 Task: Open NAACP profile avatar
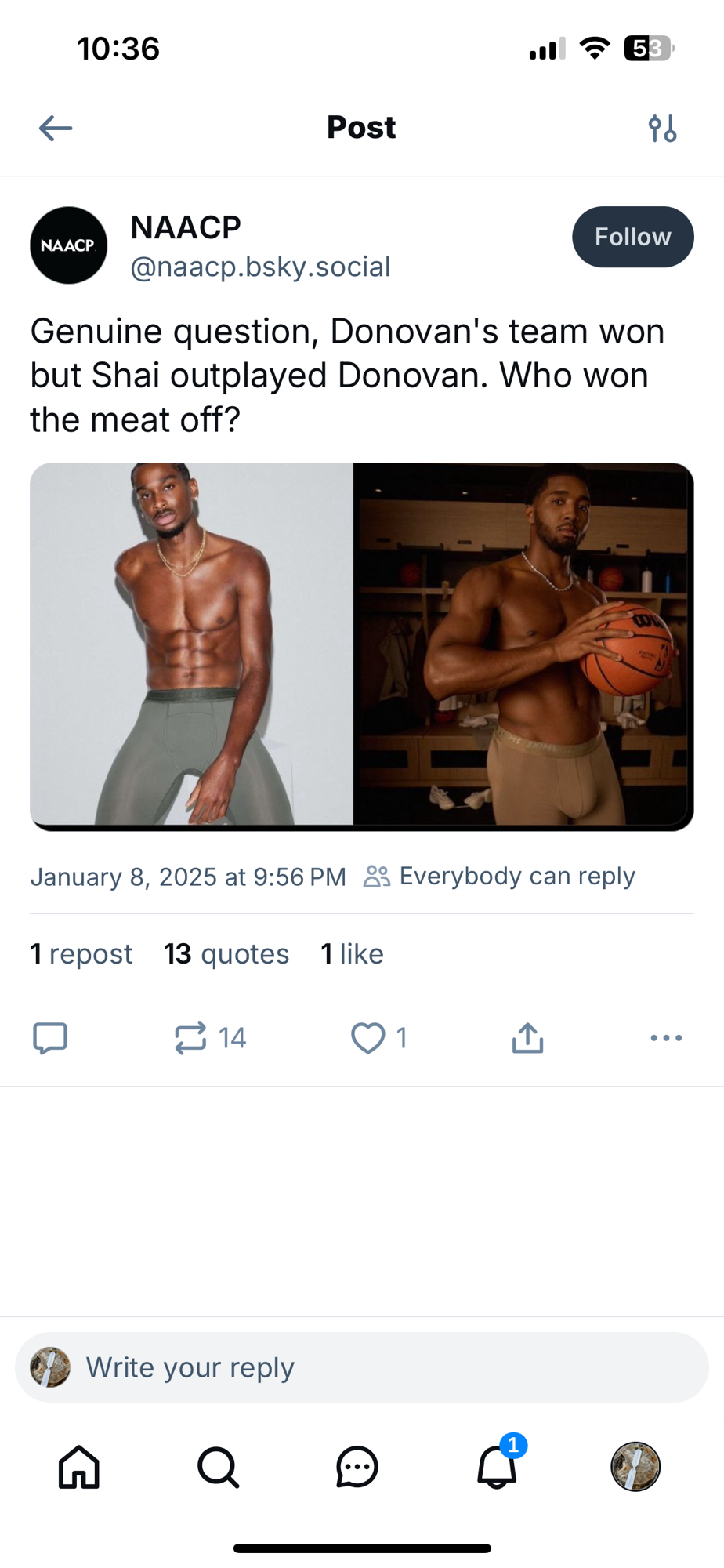pos(69,245)
